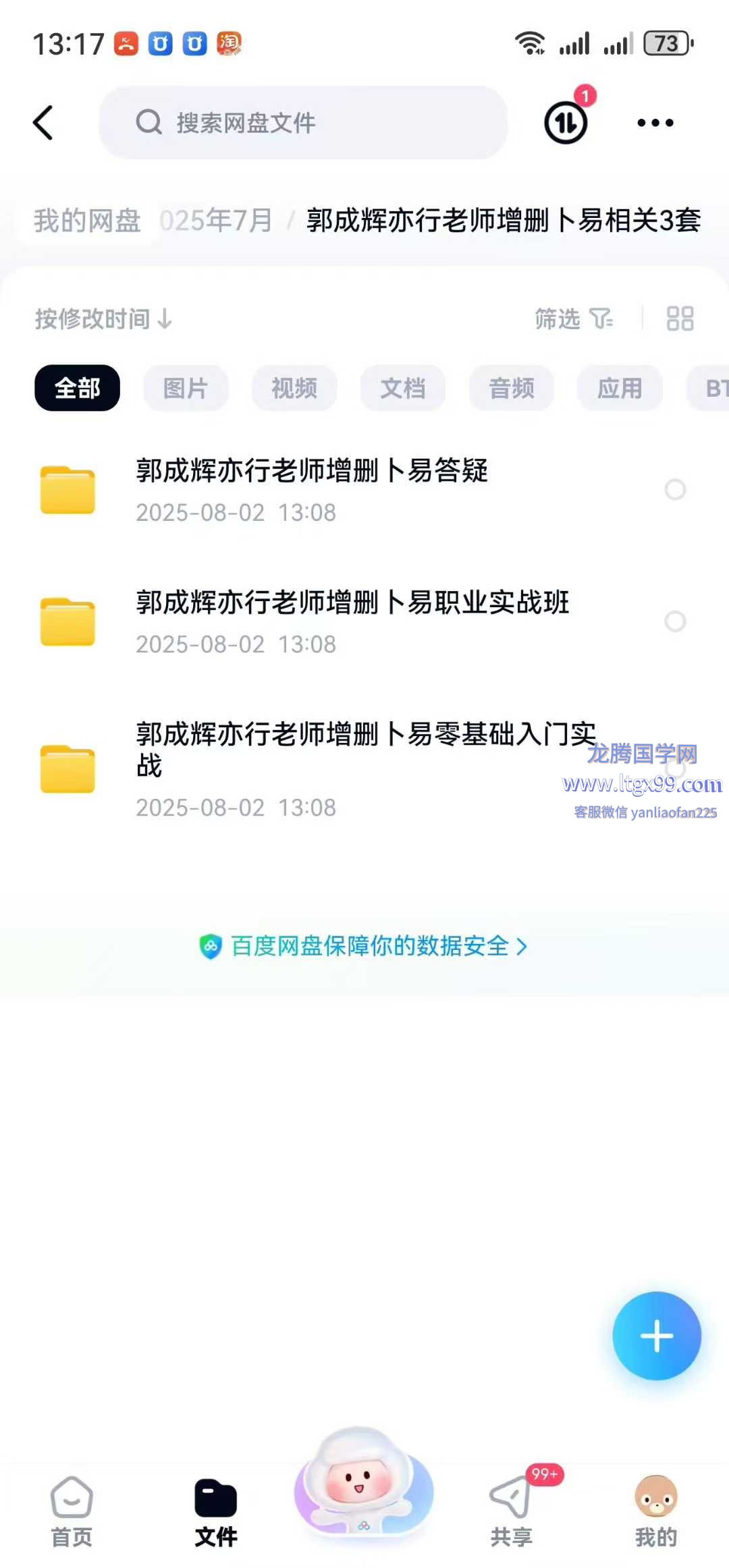The height and width of the screenshot is (1568, 729).
Task: Open the three-dot overflow menu
Action: (655, 123)
